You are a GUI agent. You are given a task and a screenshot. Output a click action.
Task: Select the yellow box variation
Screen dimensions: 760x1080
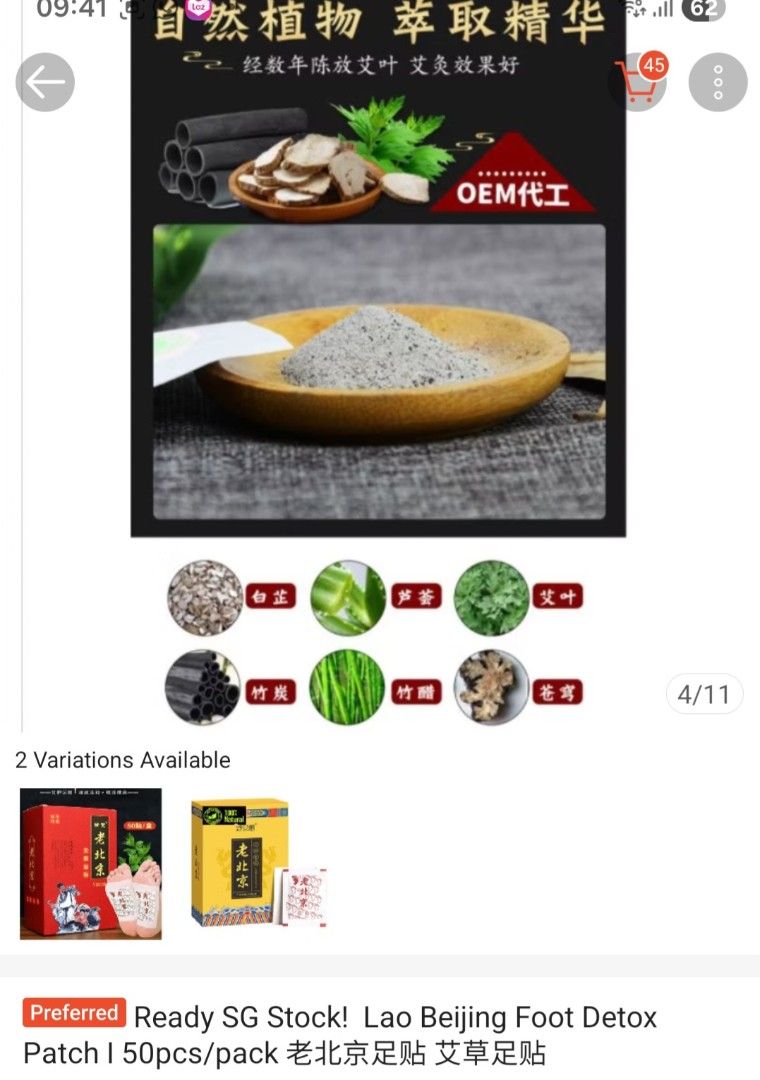(x=259, y=862)
